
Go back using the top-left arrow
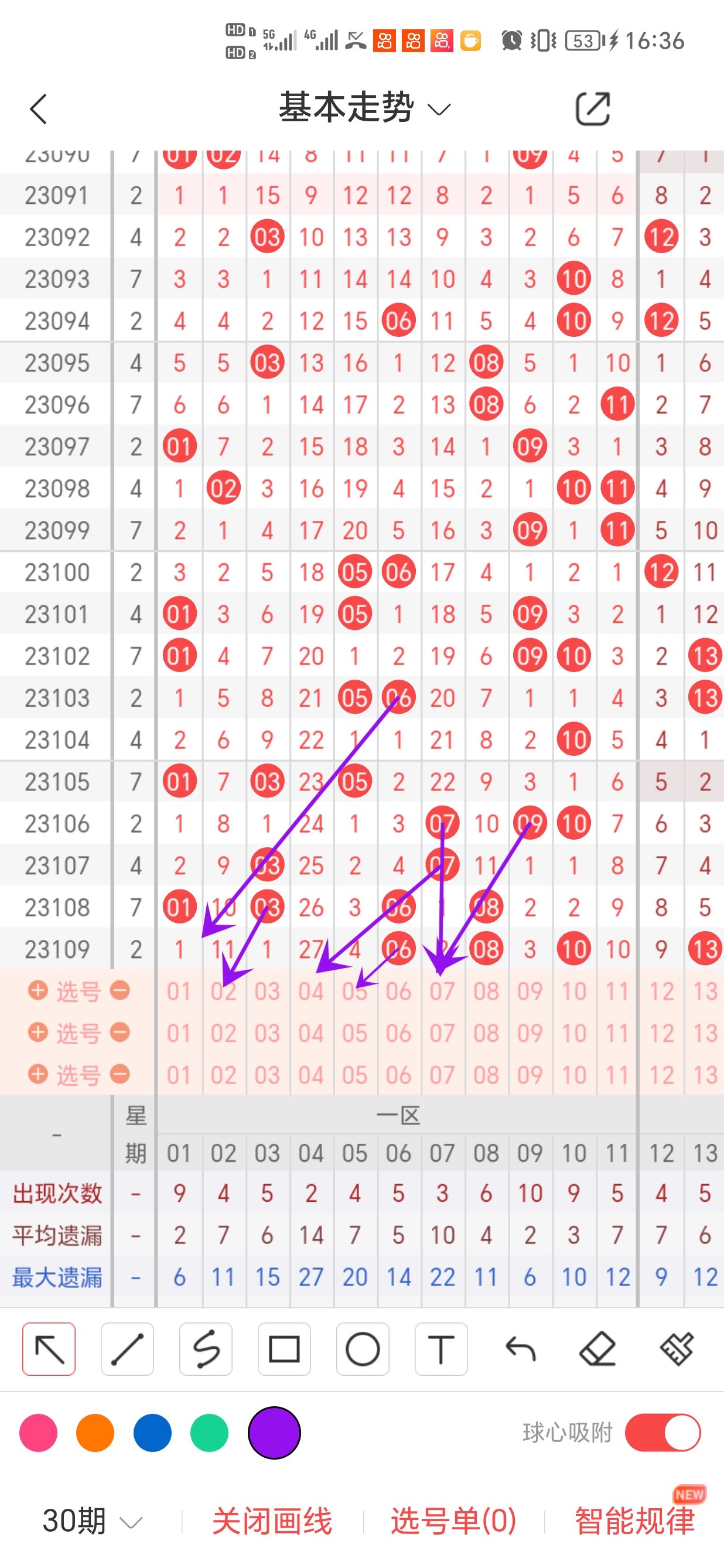tap(38, 109)
